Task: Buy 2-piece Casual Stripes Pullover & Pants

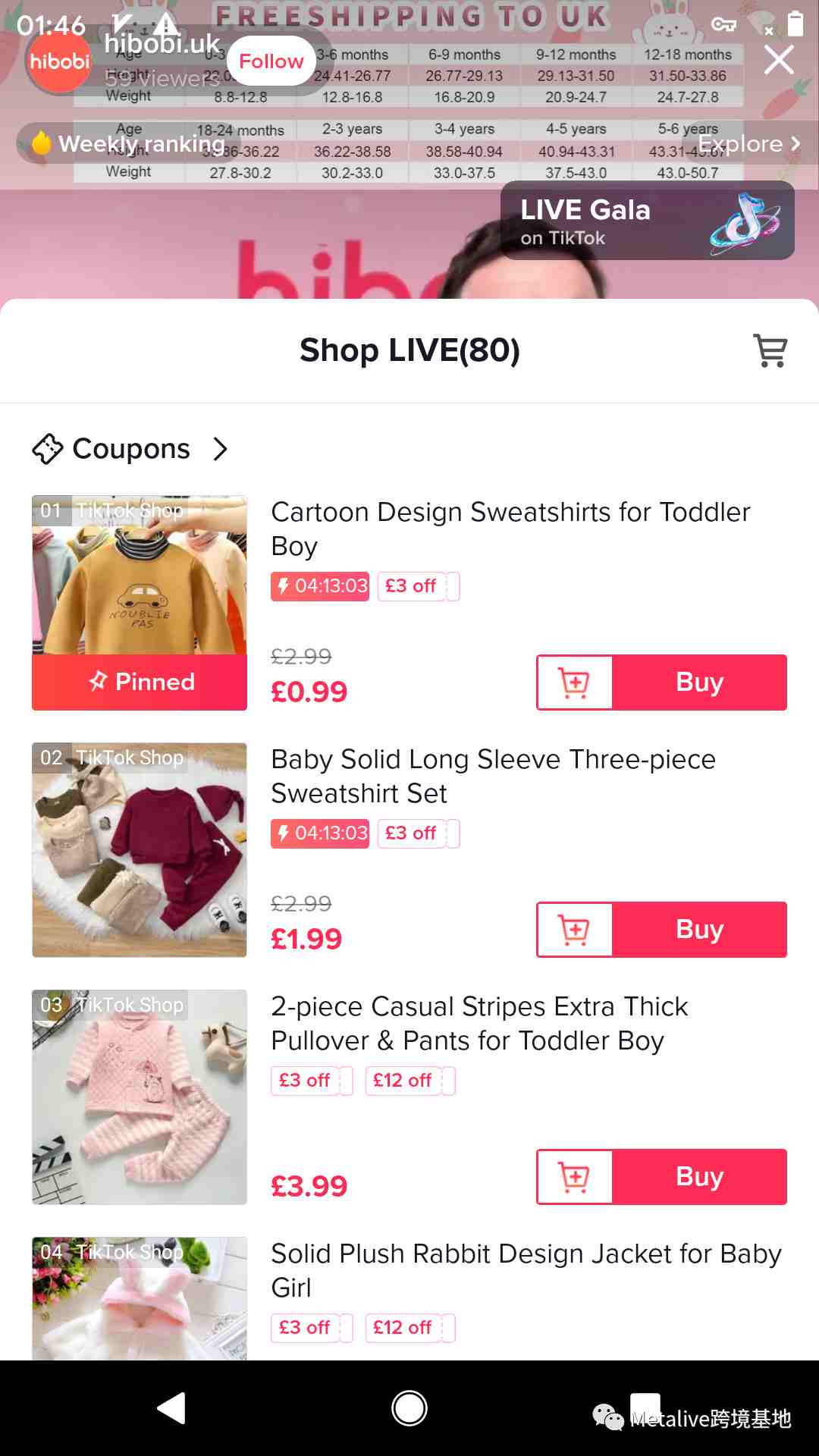Action: tap(698, 1177)
